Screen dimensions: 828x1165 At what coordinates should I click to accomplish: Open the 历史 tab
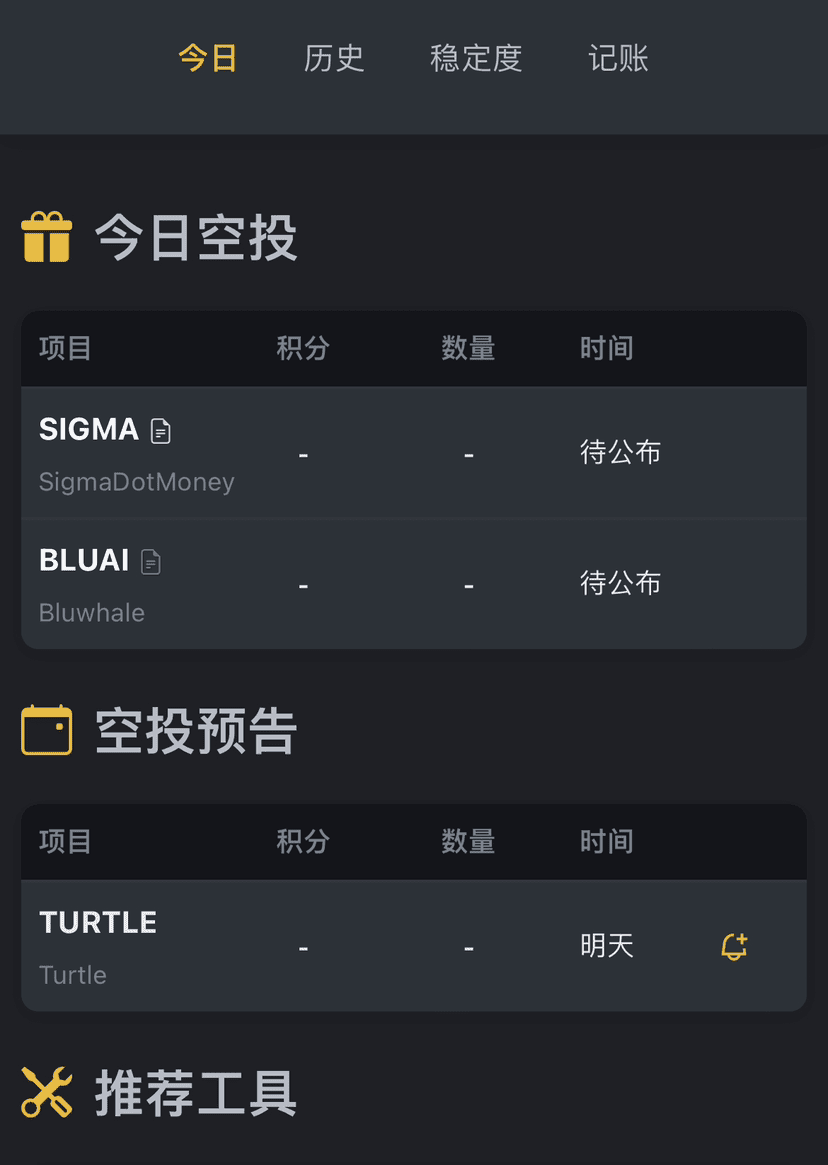[x=334, y=58]
